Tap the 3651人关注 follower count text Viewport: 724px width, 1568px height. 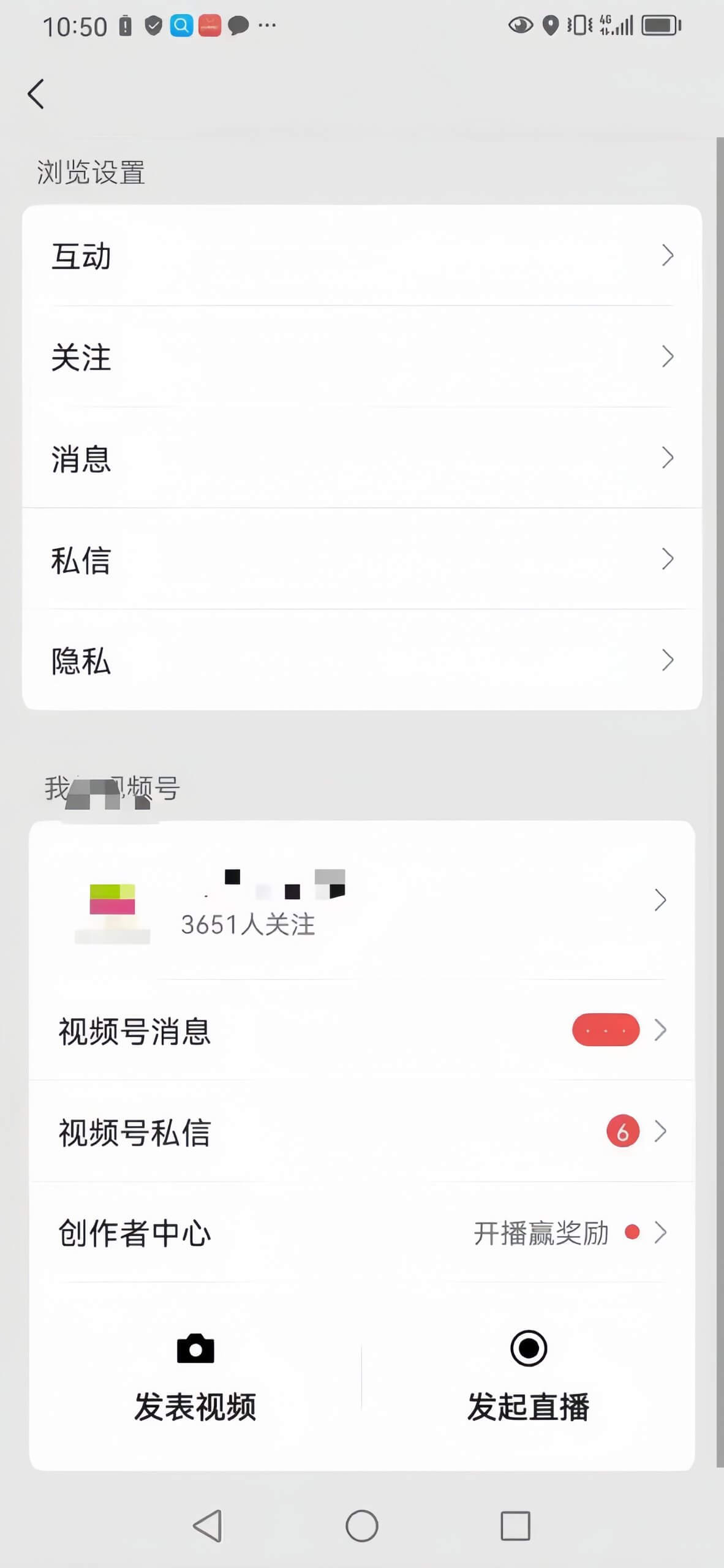(x=247, y=925)
